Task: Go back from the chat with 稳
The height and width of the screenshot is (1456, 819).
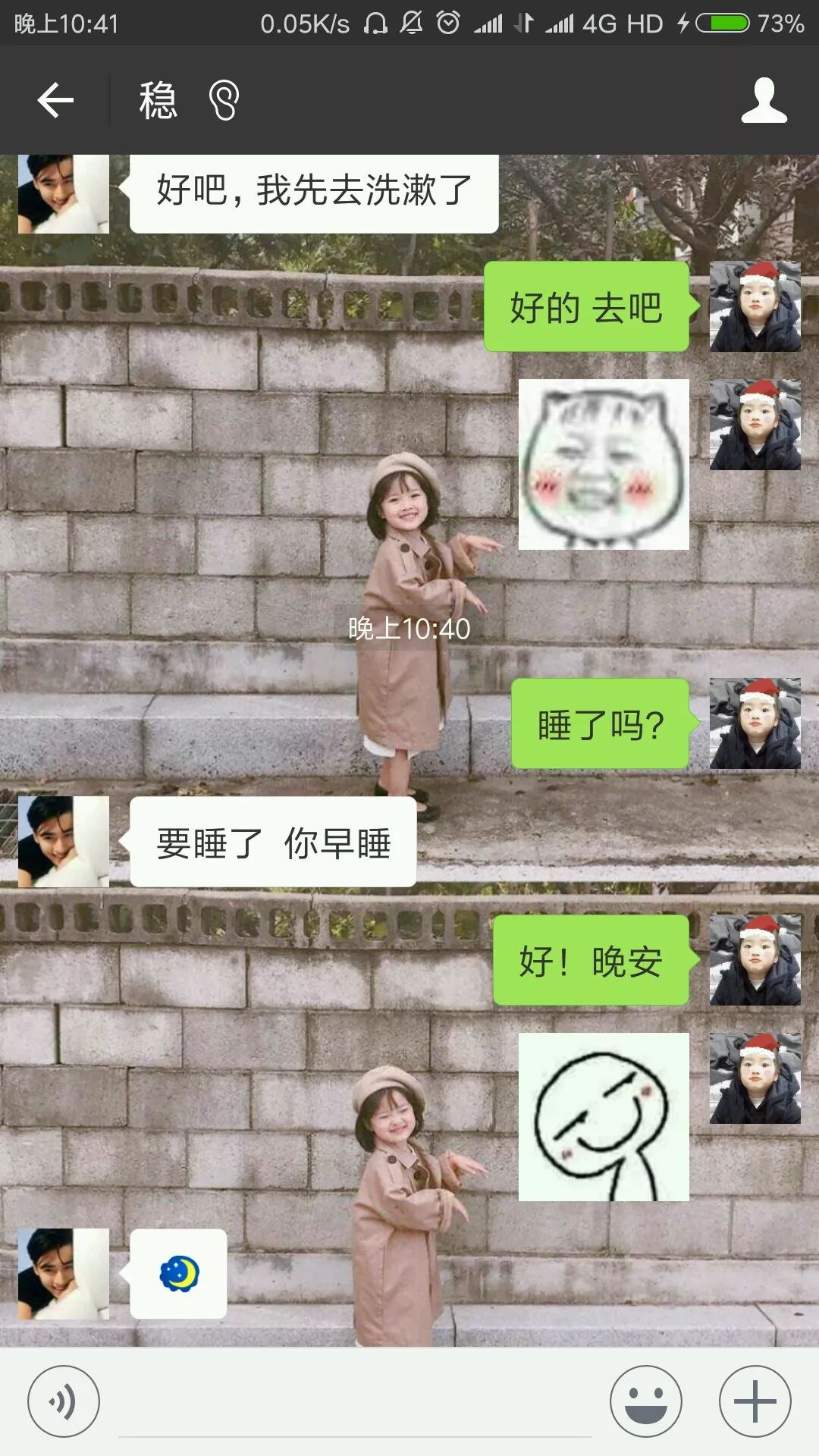Action: click(55, 100)
